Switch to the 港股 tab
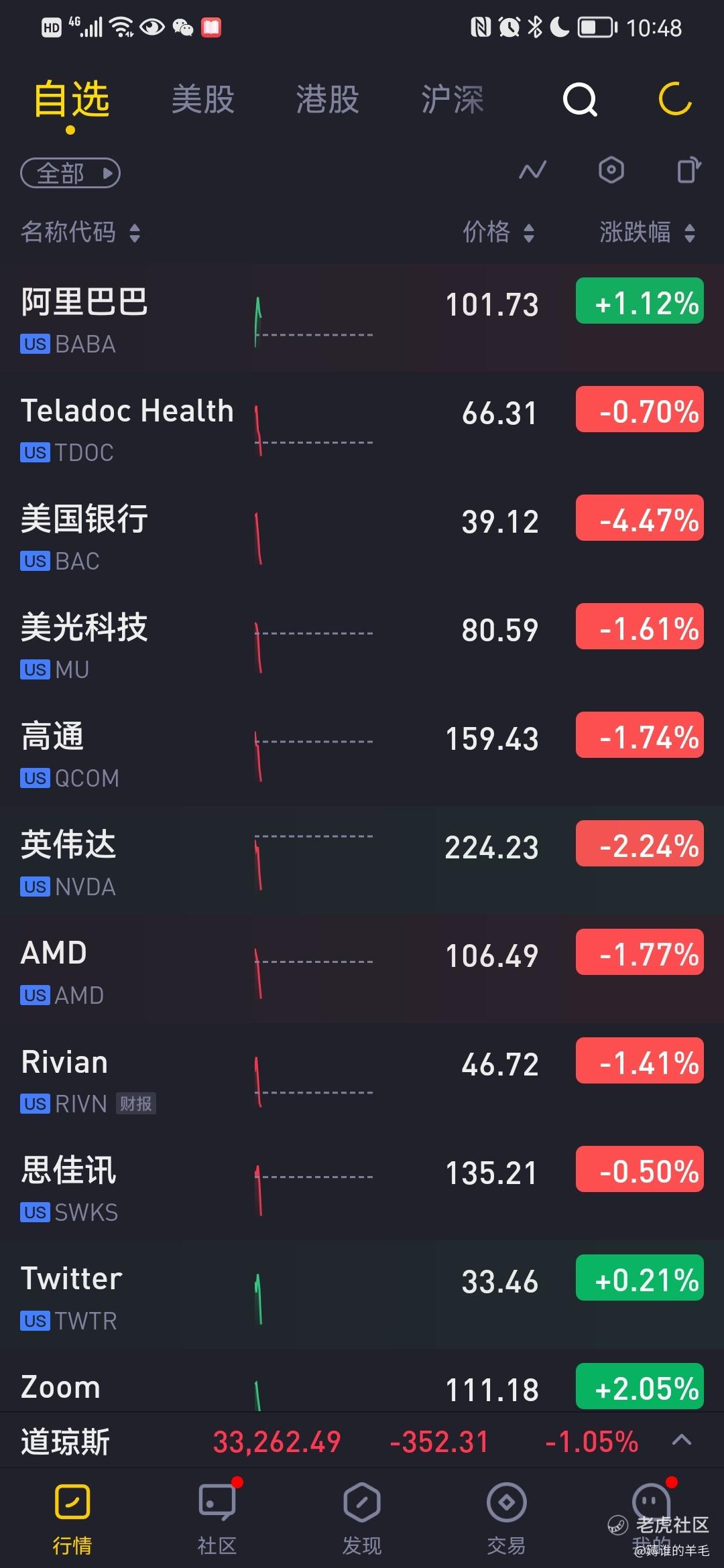Image resolution: width=724 pixels, height=1568 pixels. coord(328,99)
